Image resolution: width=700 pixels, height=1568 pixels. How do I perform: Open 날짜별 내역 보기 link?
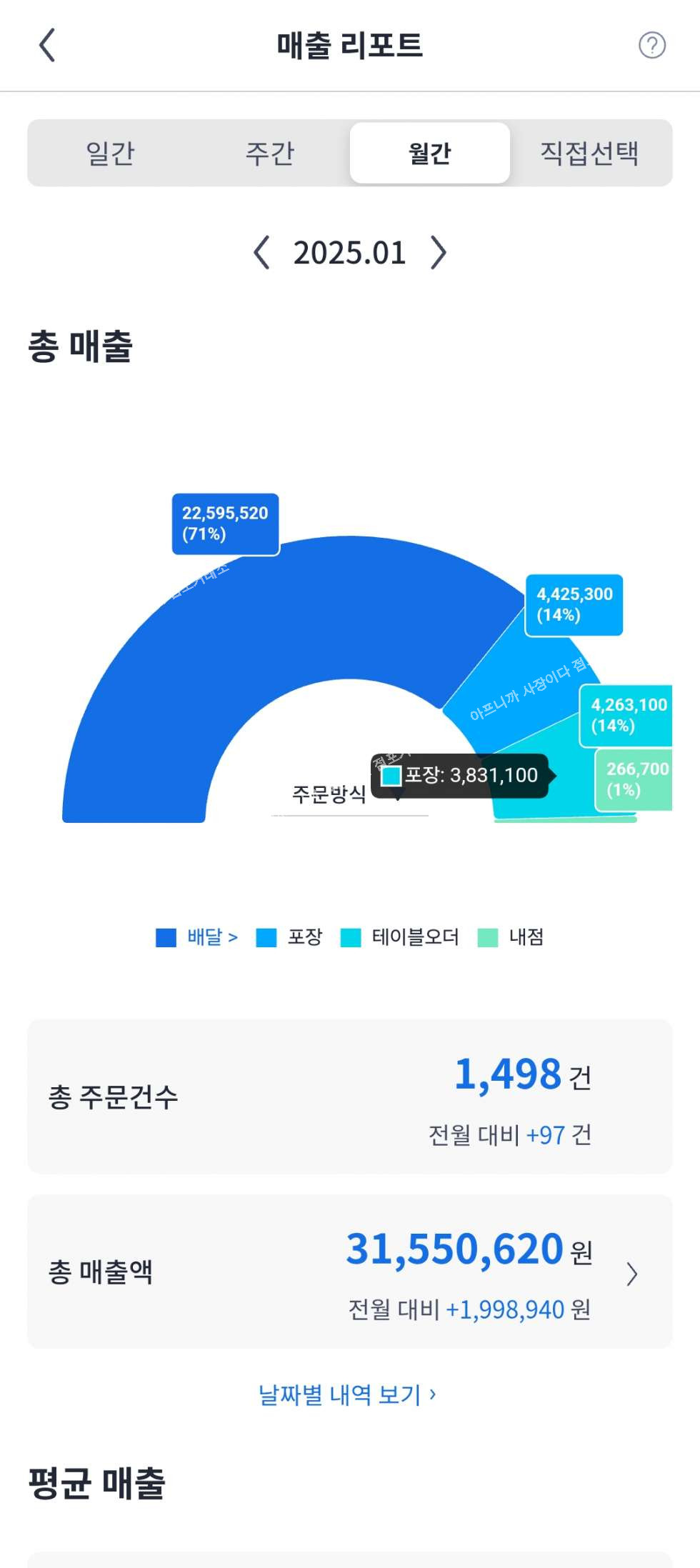[x=347, y=1394]
